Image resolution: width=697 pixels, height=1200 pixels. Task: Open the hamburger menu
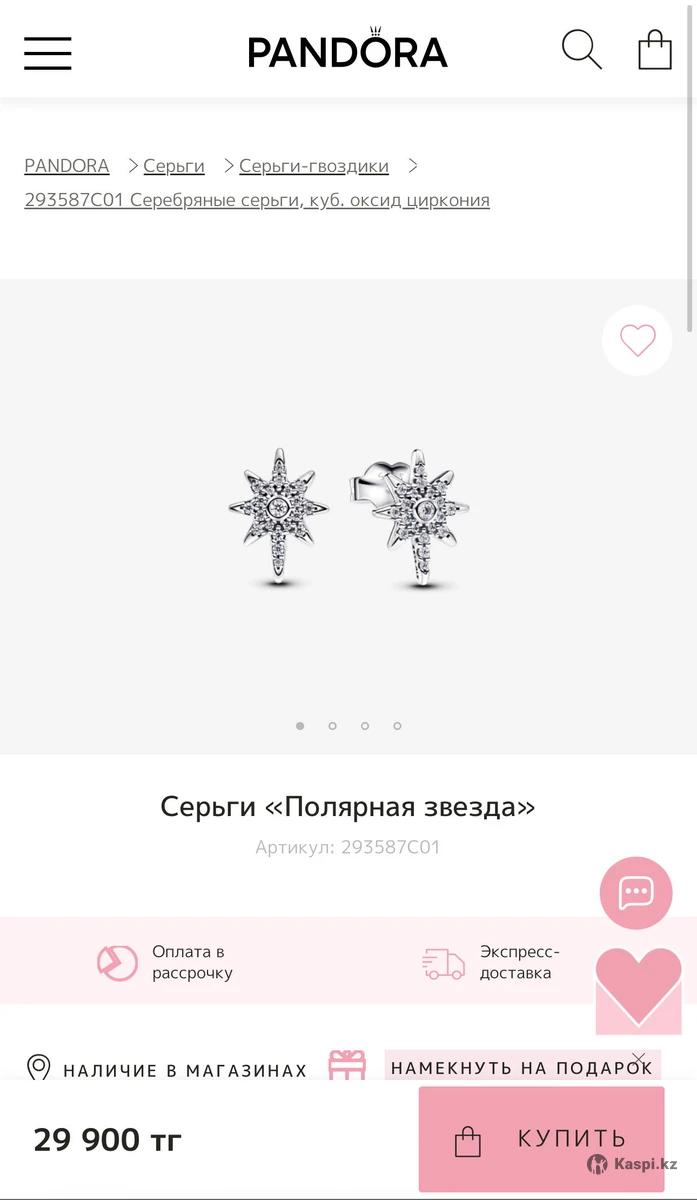click(48, 52)
